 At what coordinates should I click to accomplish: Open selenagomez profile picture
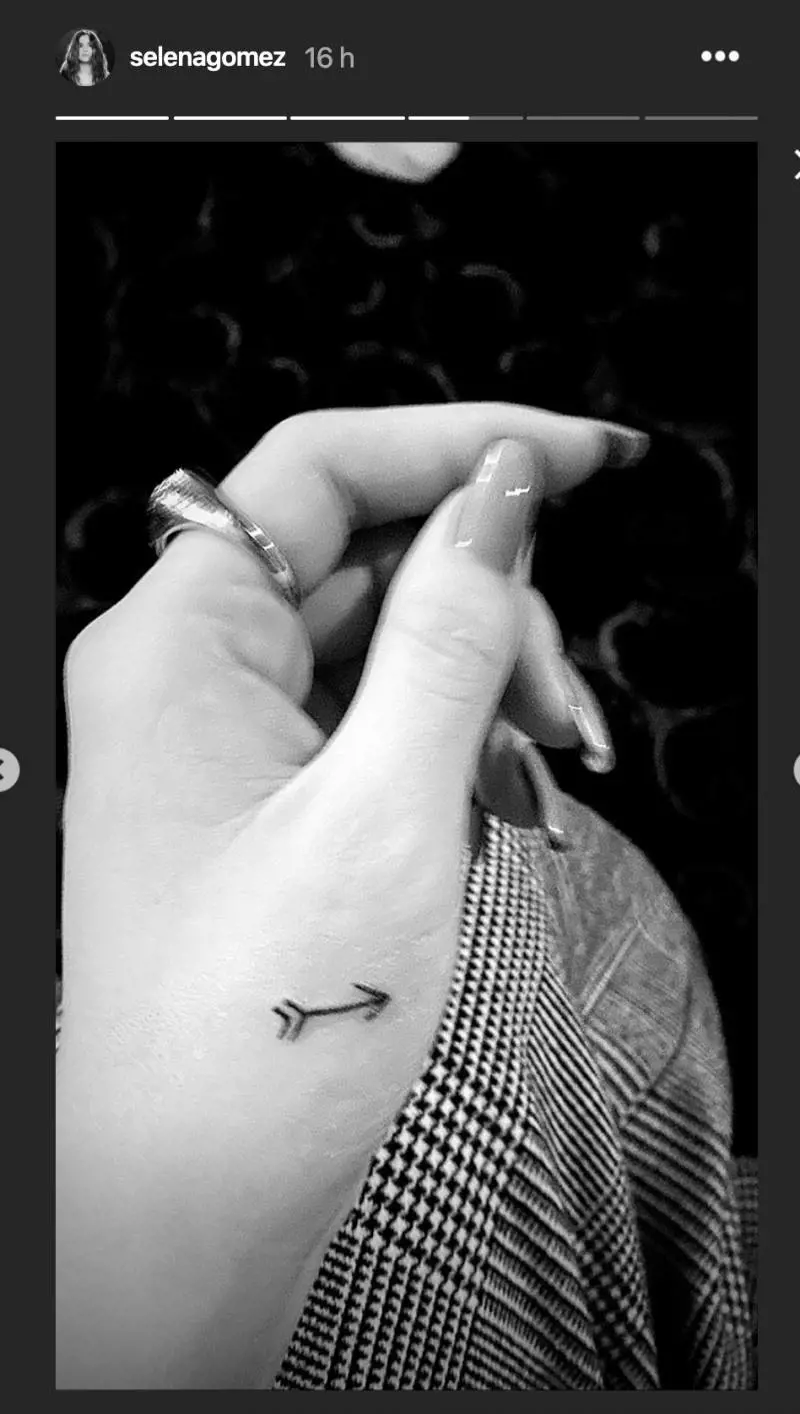[x=84, y=57]
